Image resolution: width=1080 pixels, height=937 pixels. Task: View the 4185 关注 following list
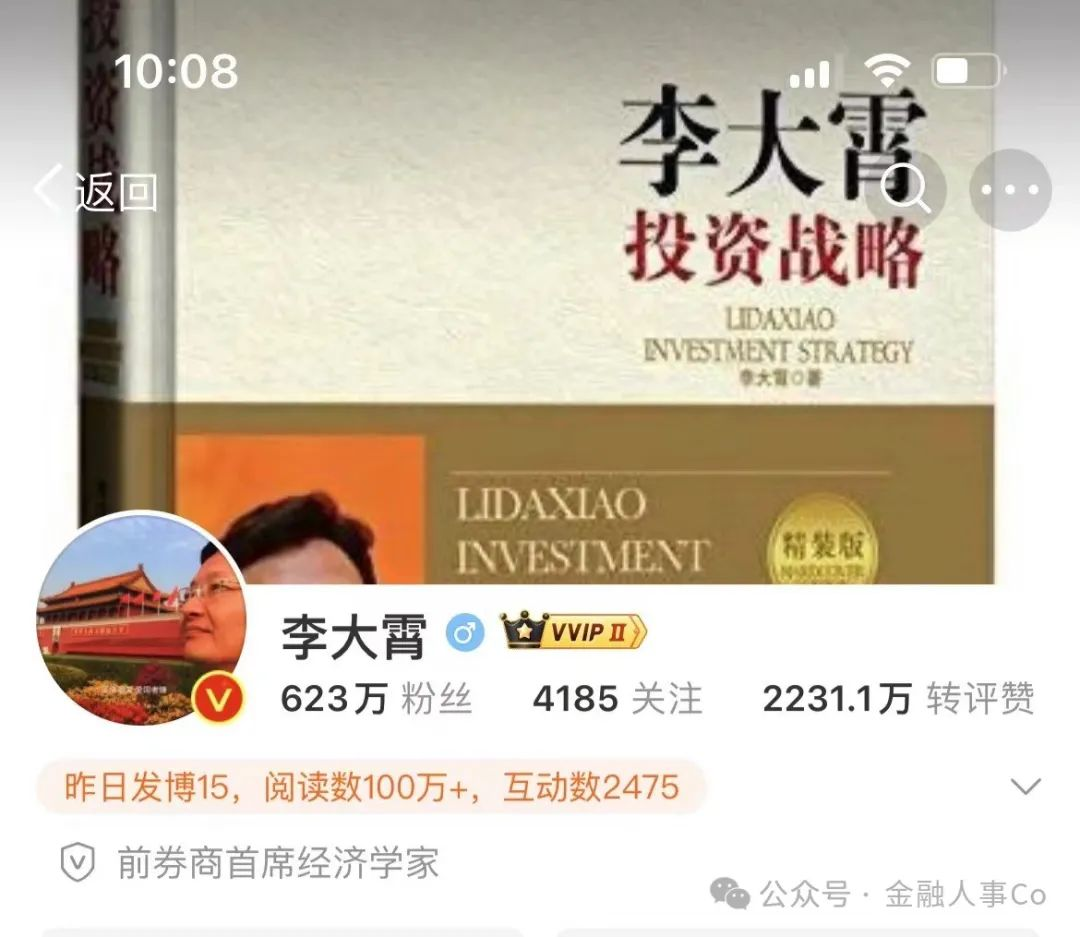(x=617, y=699)
